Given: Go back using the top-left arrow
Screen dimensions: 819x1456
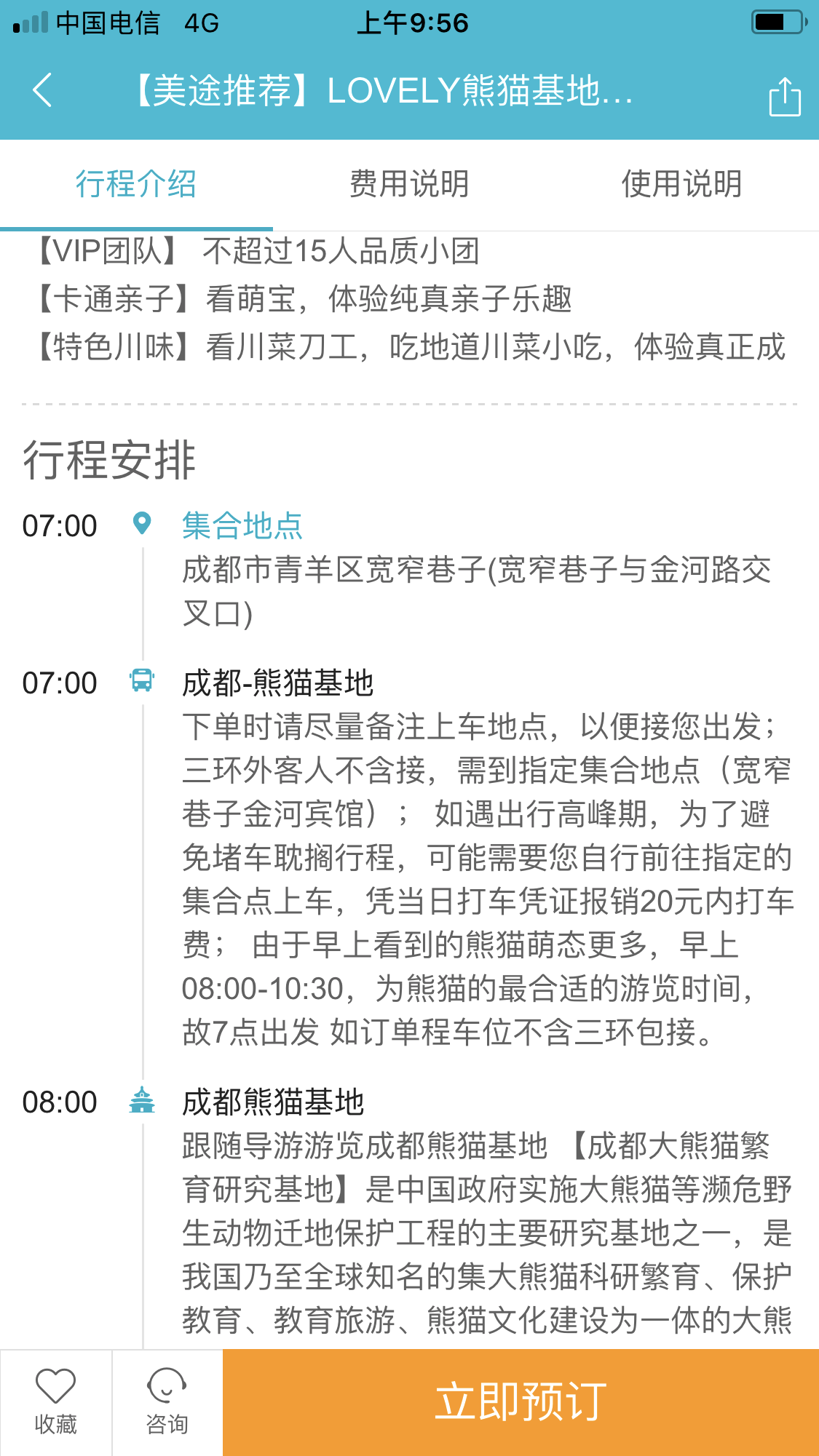Looking at the screenshot, I should tap(42, 90).
